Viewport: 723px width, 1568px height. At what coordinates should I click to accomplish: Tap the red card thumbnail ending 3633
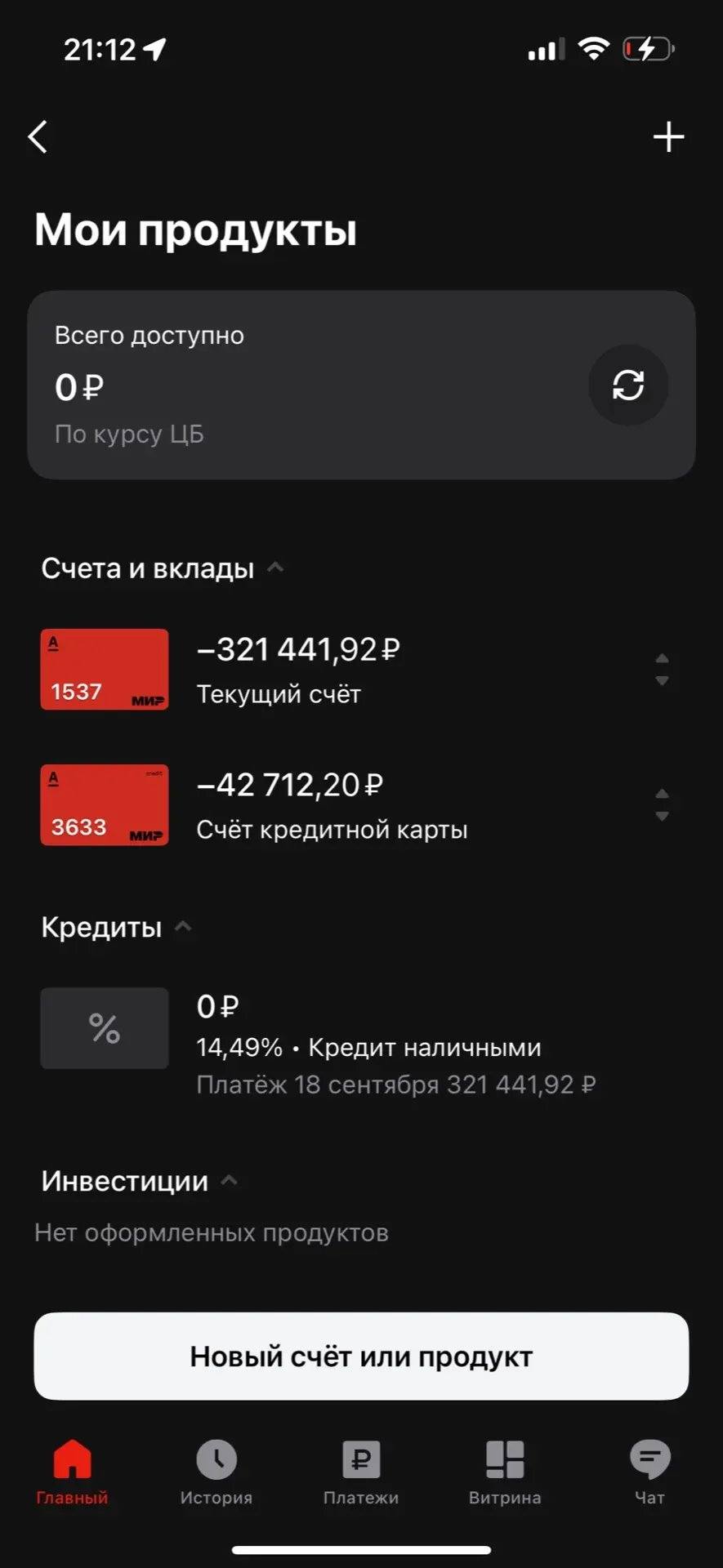(x=104, y=805)
